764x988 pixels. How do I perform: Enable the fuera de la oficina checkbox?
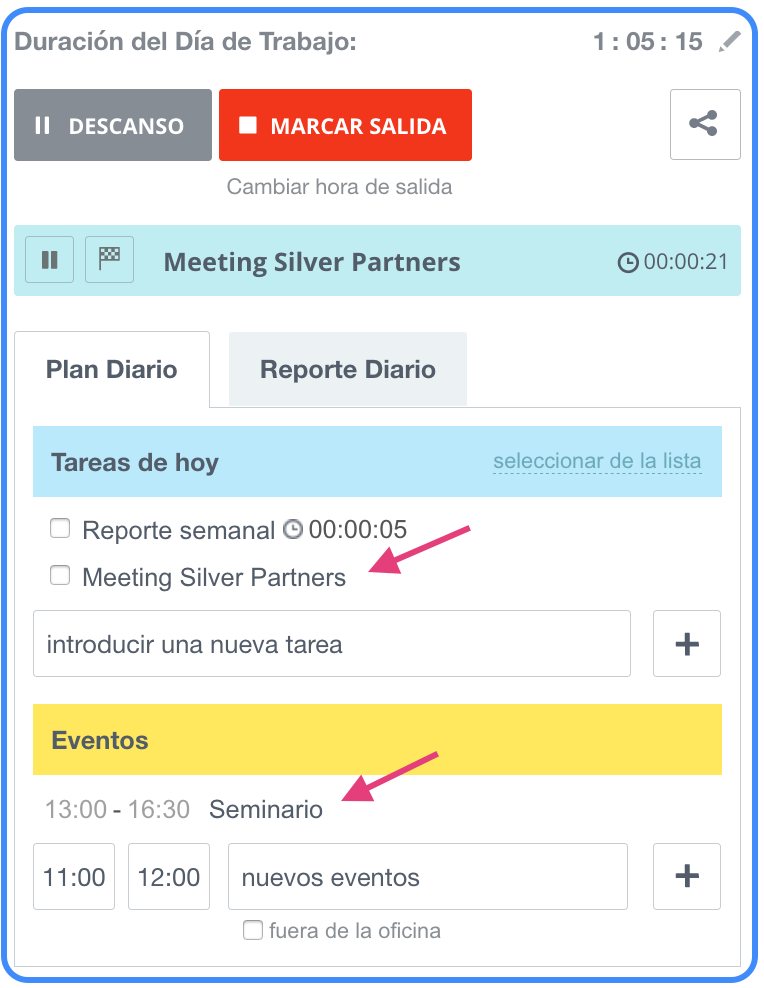coord(254,931)
